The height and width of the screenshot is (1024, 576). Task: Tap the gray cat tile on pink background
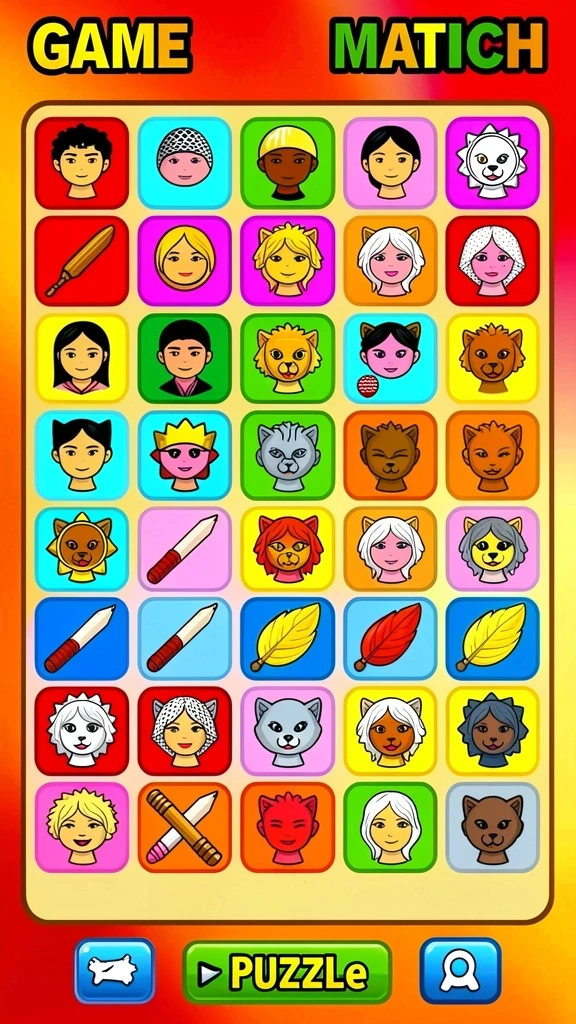click(287, 731)
